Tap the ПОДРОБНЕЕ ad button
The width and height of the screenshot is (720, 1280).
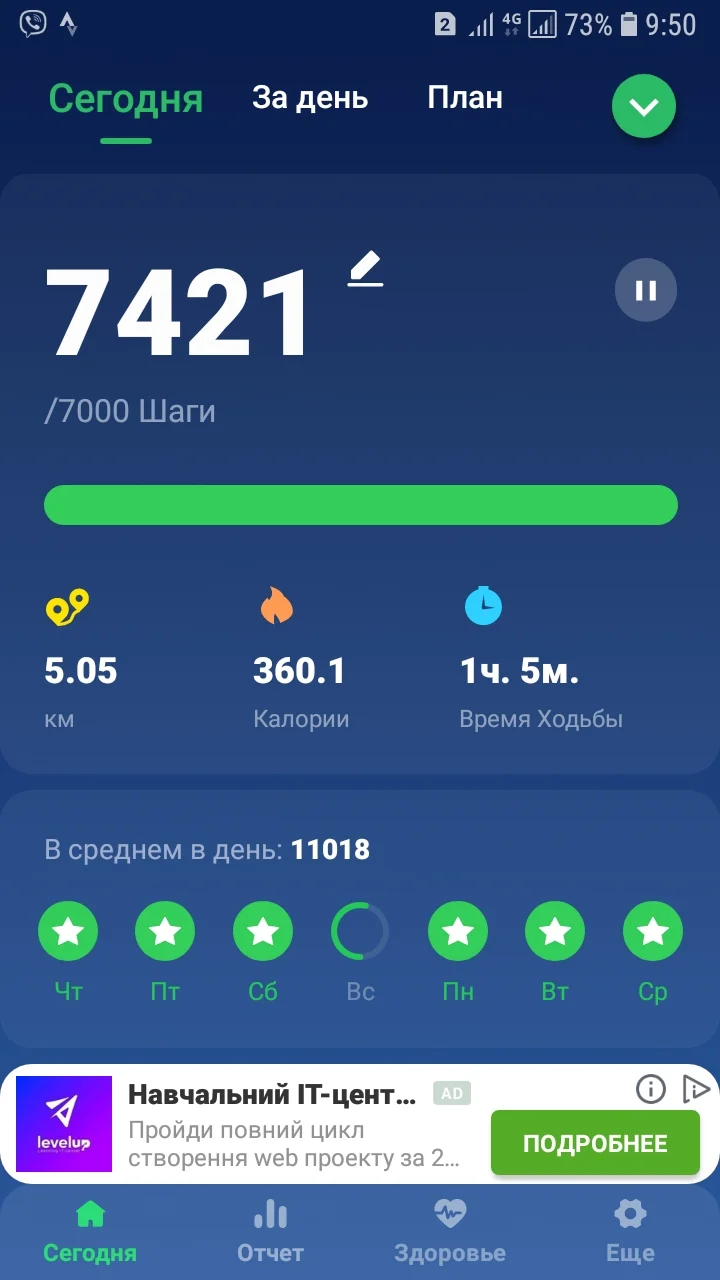click(x=595, y=1143)
